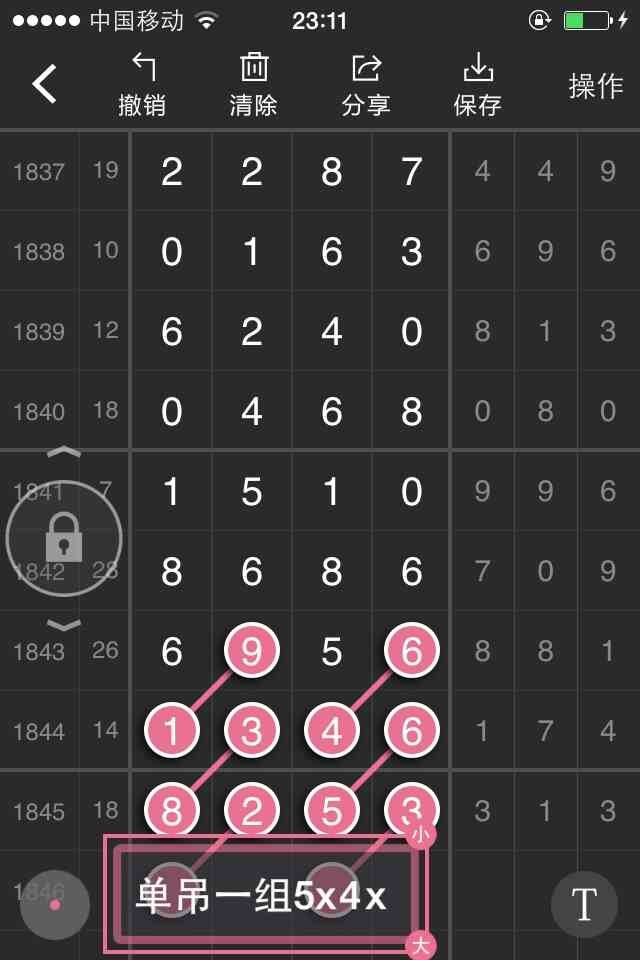Tap the up chevron above the lock
This screenshot has height=960, width=640.
64,453
